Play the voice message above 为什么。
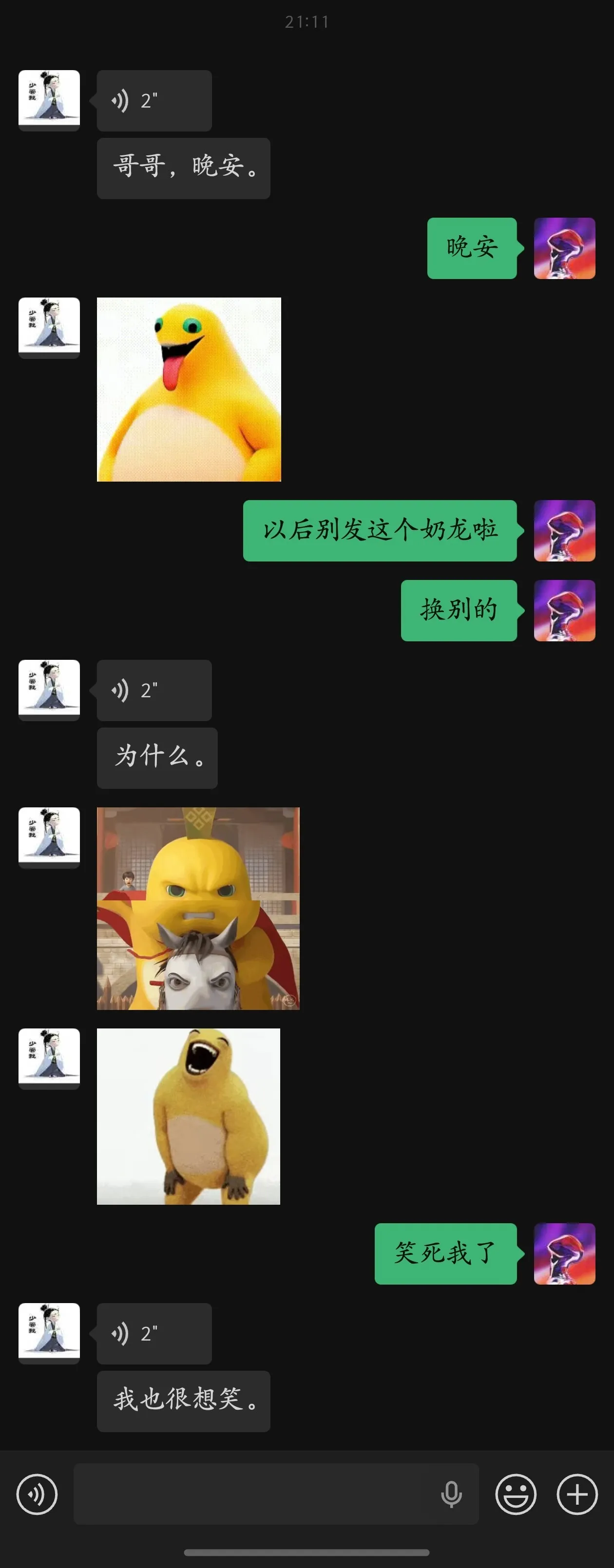The height and width of the screenshot is (1568, 614). [154, 691]
